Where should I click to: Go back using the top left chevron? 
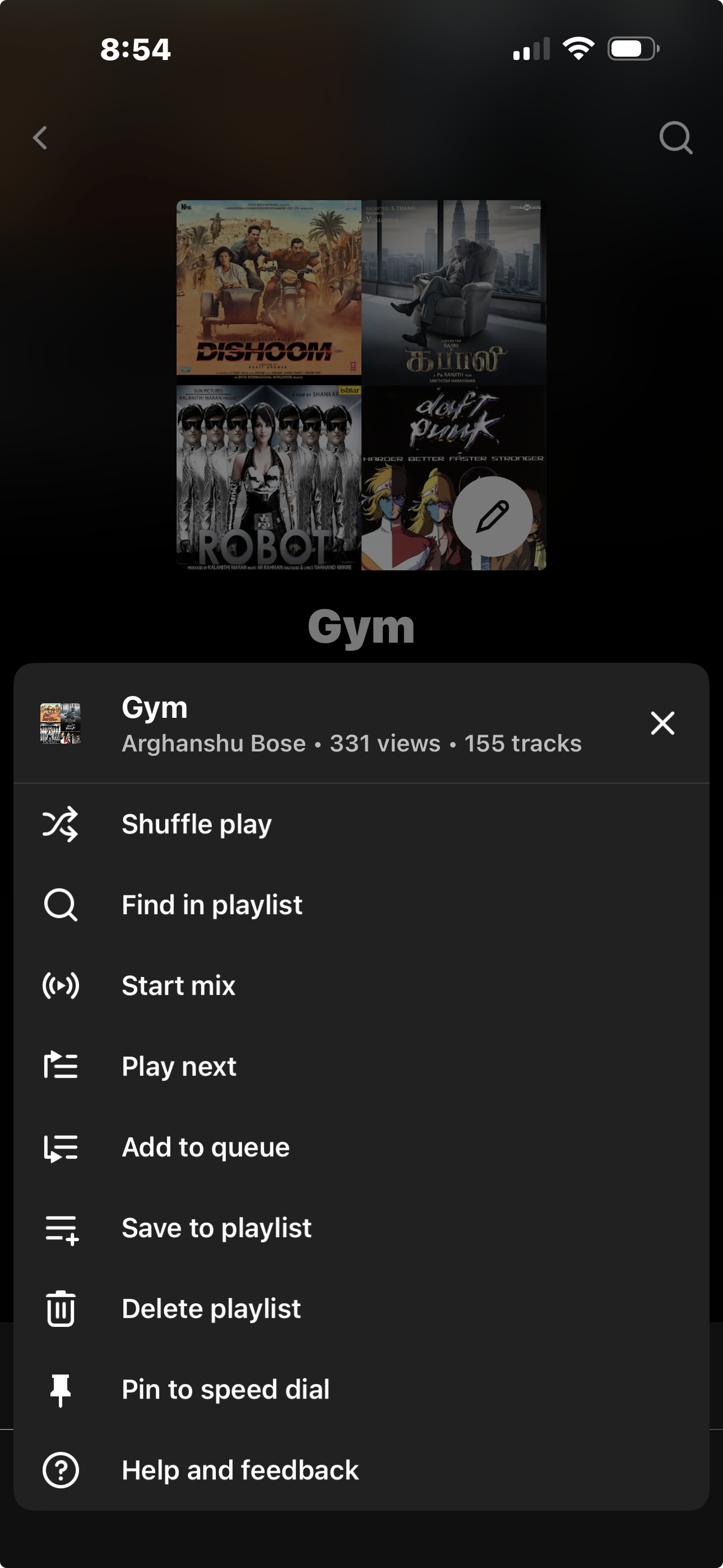pos(39,137)
